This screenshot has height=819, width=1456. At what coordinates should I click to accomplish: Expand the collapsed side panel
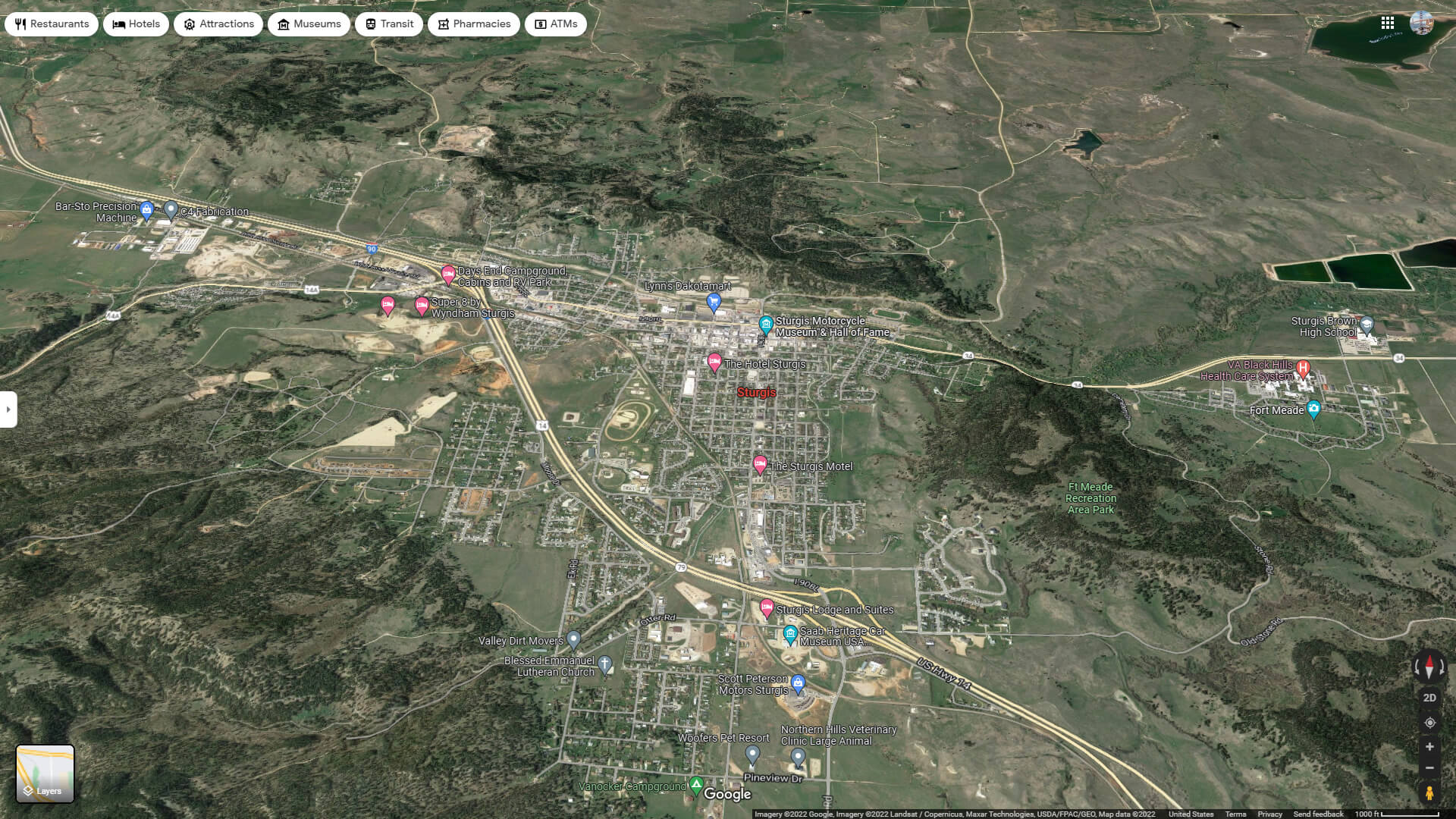coord(8,409)
